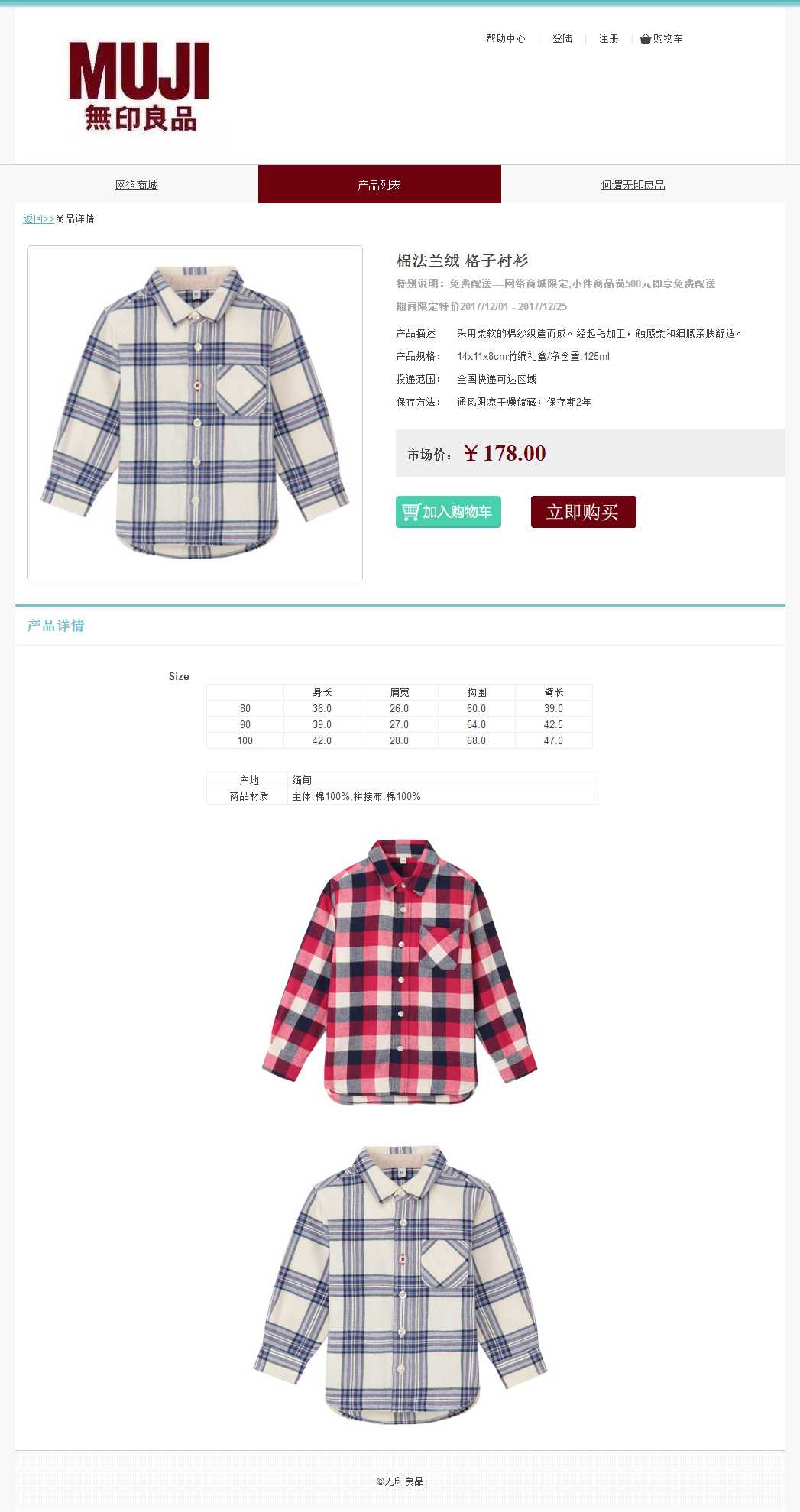
Task: Open the 购物车 shopping cart
Action: point(662,38)
